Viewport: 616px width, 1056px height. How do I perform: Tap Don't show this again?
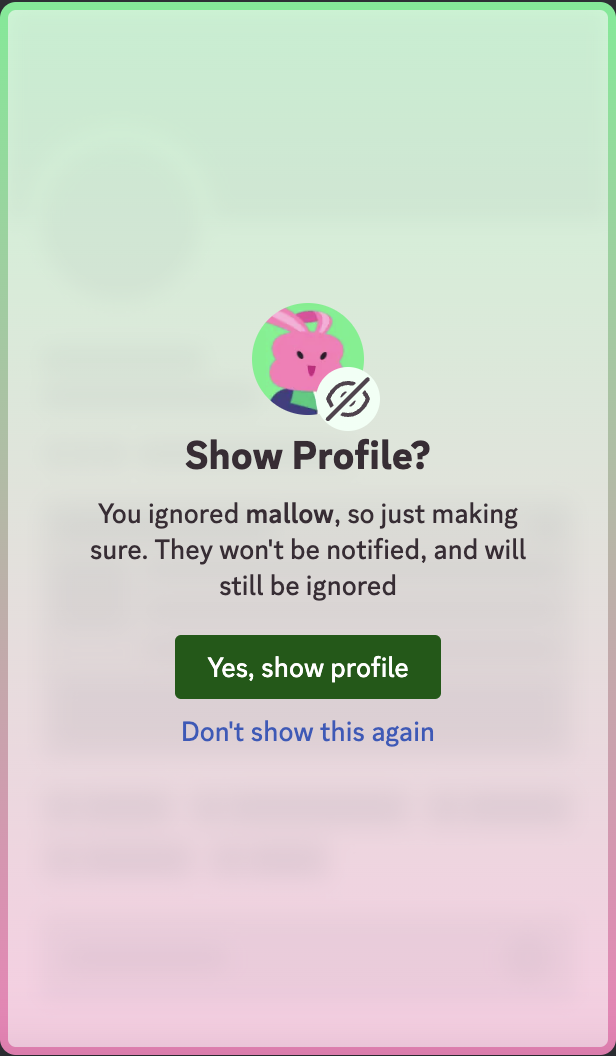pyautogui.click(x=308, y=731)
